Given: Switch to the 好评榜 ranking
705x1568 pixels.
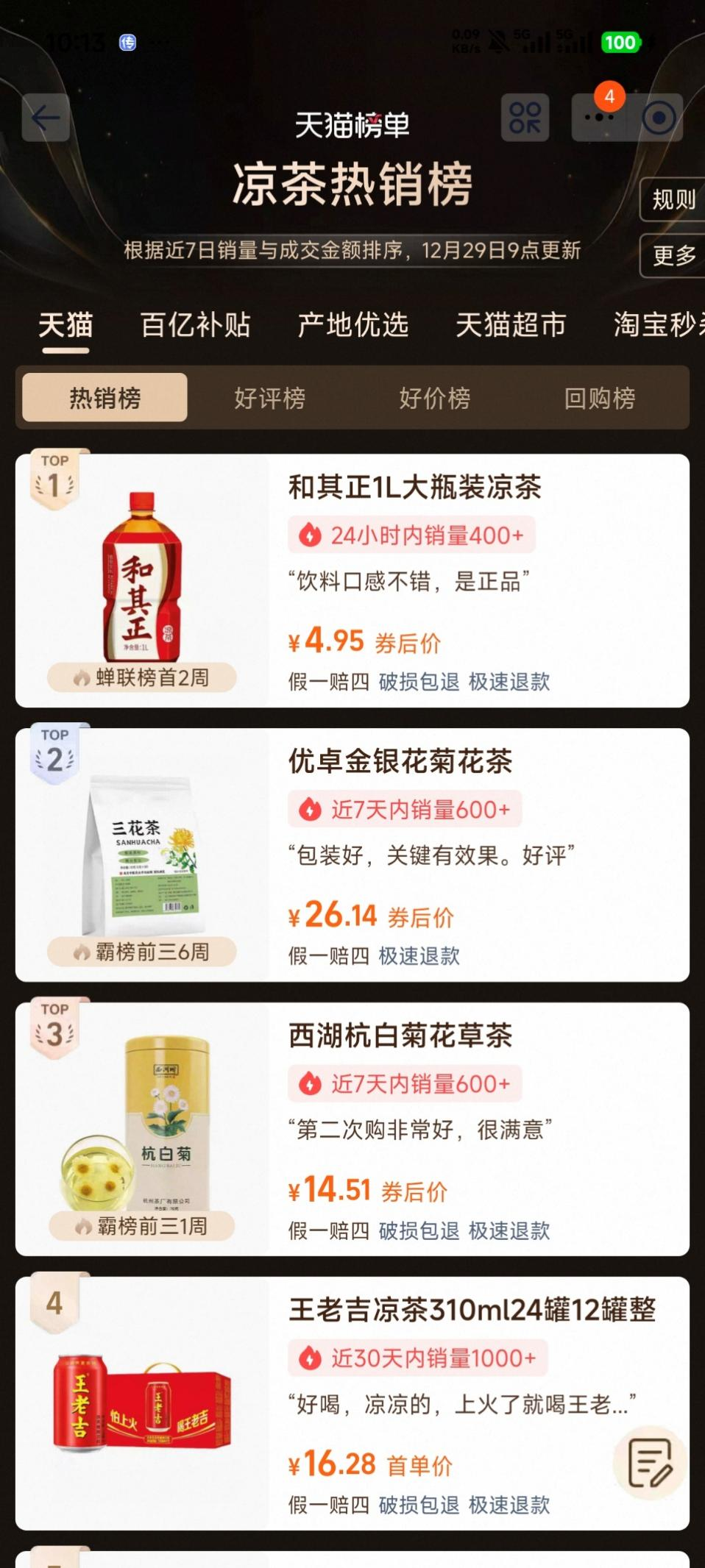Looking at the screenshot, I should point(269,398).
